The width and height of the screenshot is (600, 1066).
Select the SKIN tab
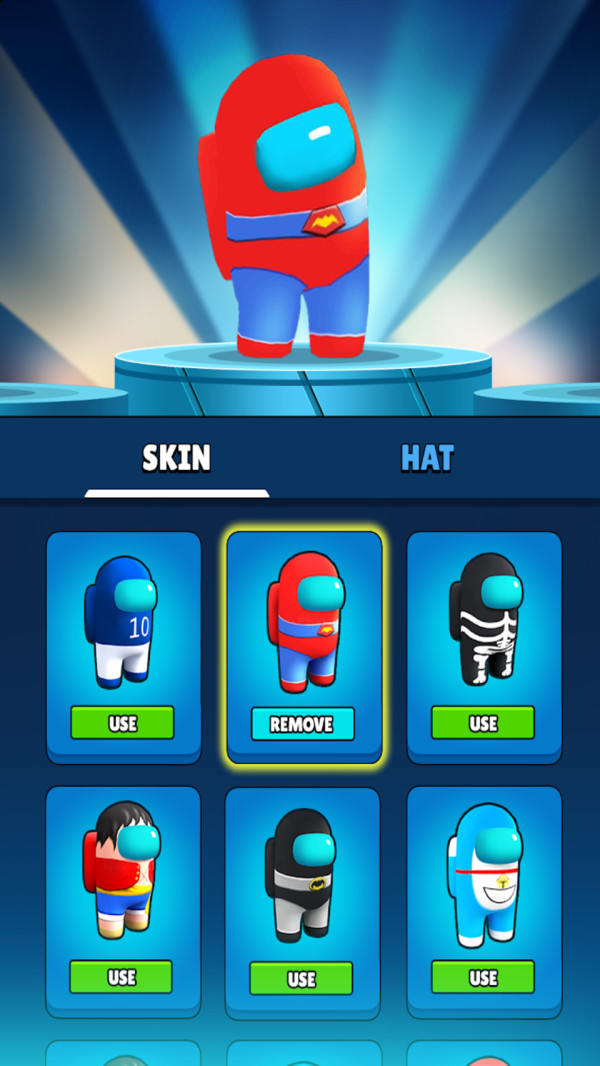pos(176,458)
